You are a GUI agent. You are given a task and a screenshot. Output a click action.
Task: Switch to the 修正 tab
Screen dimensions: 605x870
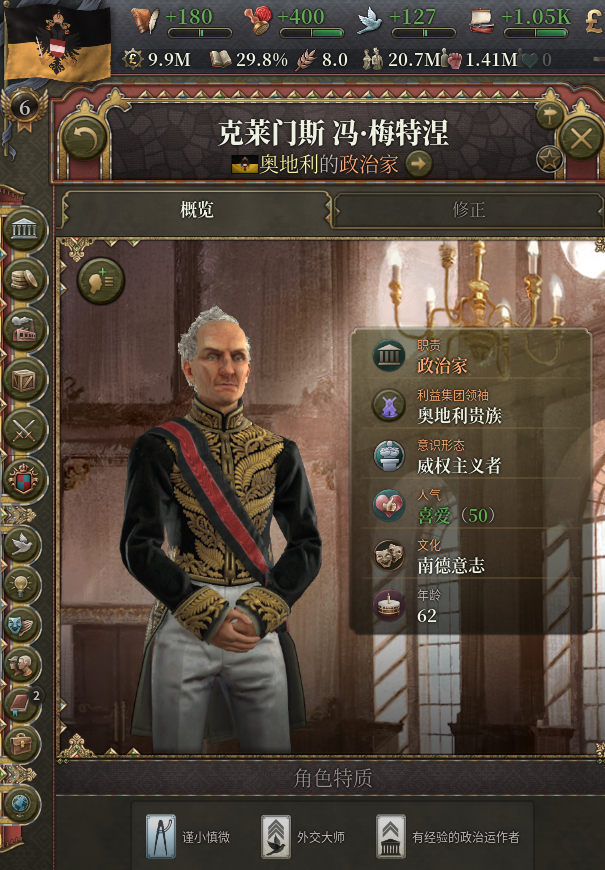click(468, 210)
